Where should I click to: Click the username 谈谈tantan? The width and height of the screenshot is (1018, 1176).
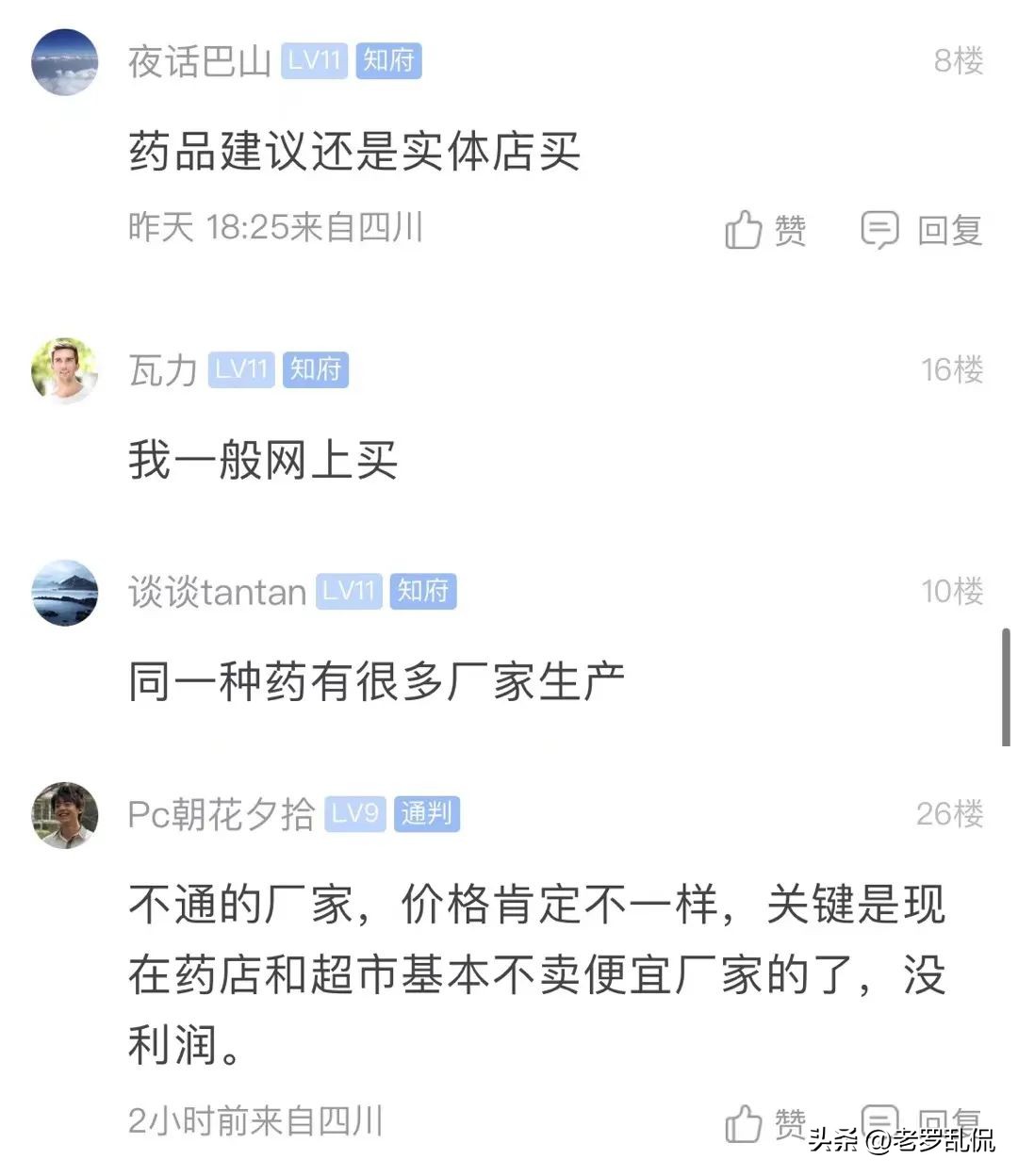point(215,592)
